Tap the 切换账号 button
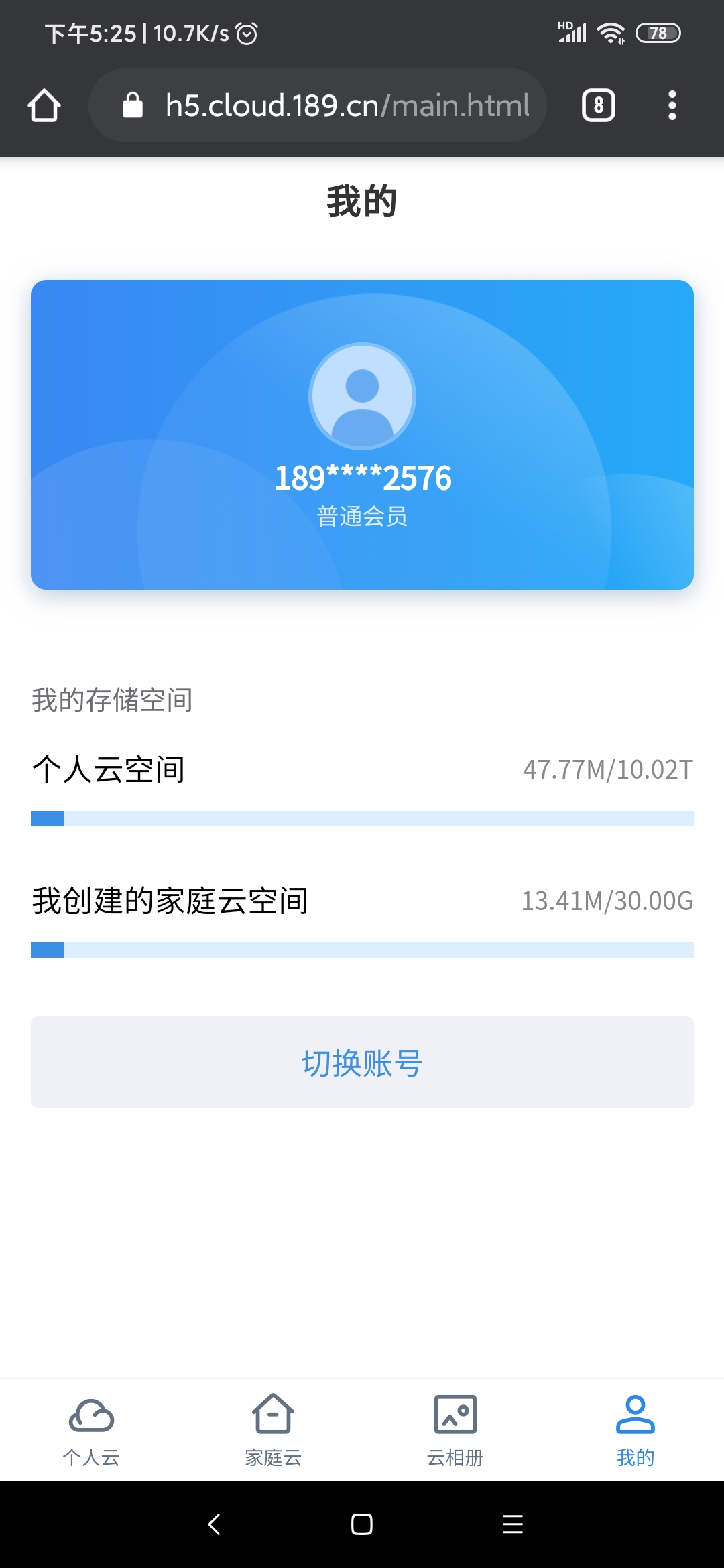The image size is (724, 1568). pos(362,1062)
